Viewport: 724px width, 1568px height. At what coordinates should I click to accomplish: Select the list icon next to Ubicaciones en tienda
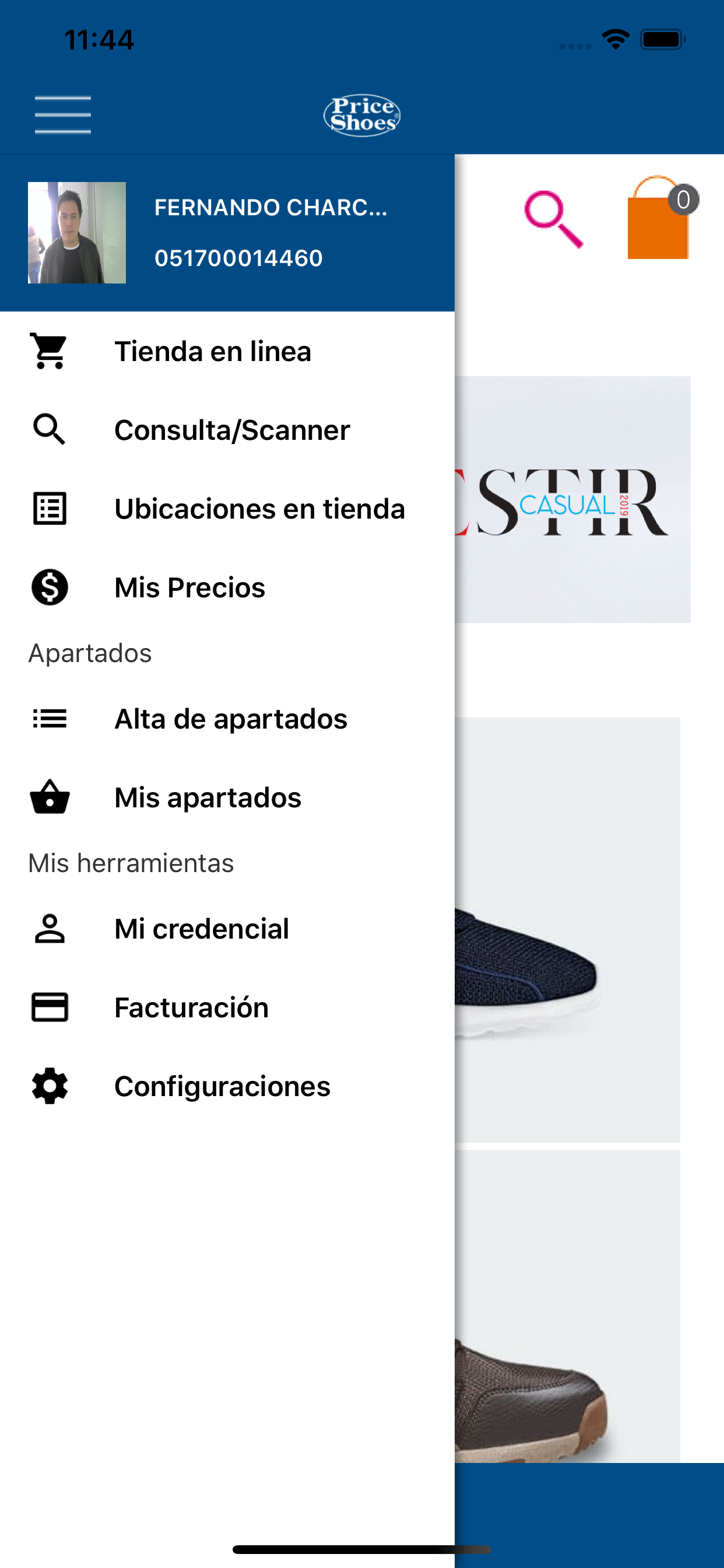tap(48, 509)
